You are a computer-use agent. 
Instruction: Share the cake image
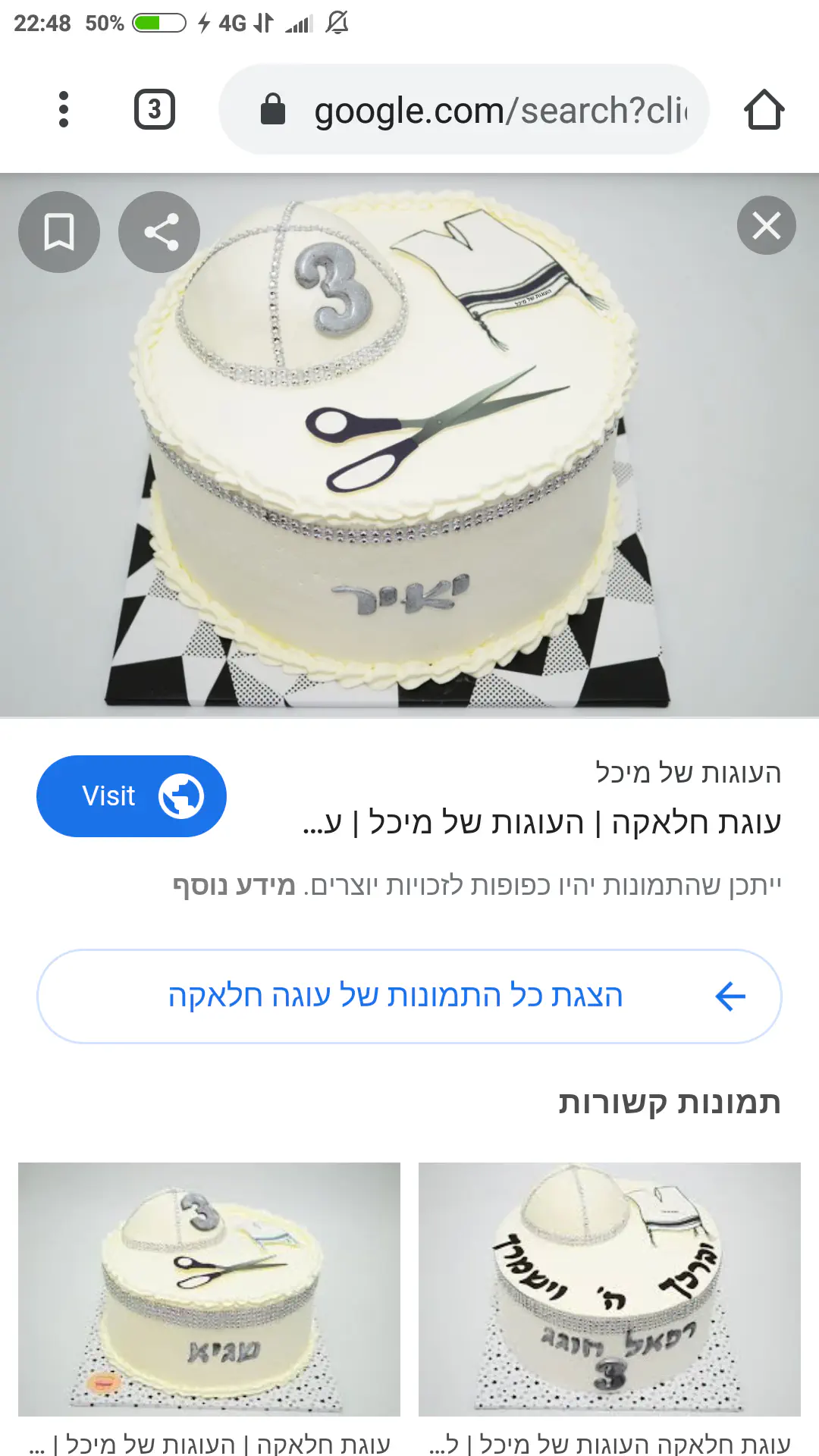point(159,231)
